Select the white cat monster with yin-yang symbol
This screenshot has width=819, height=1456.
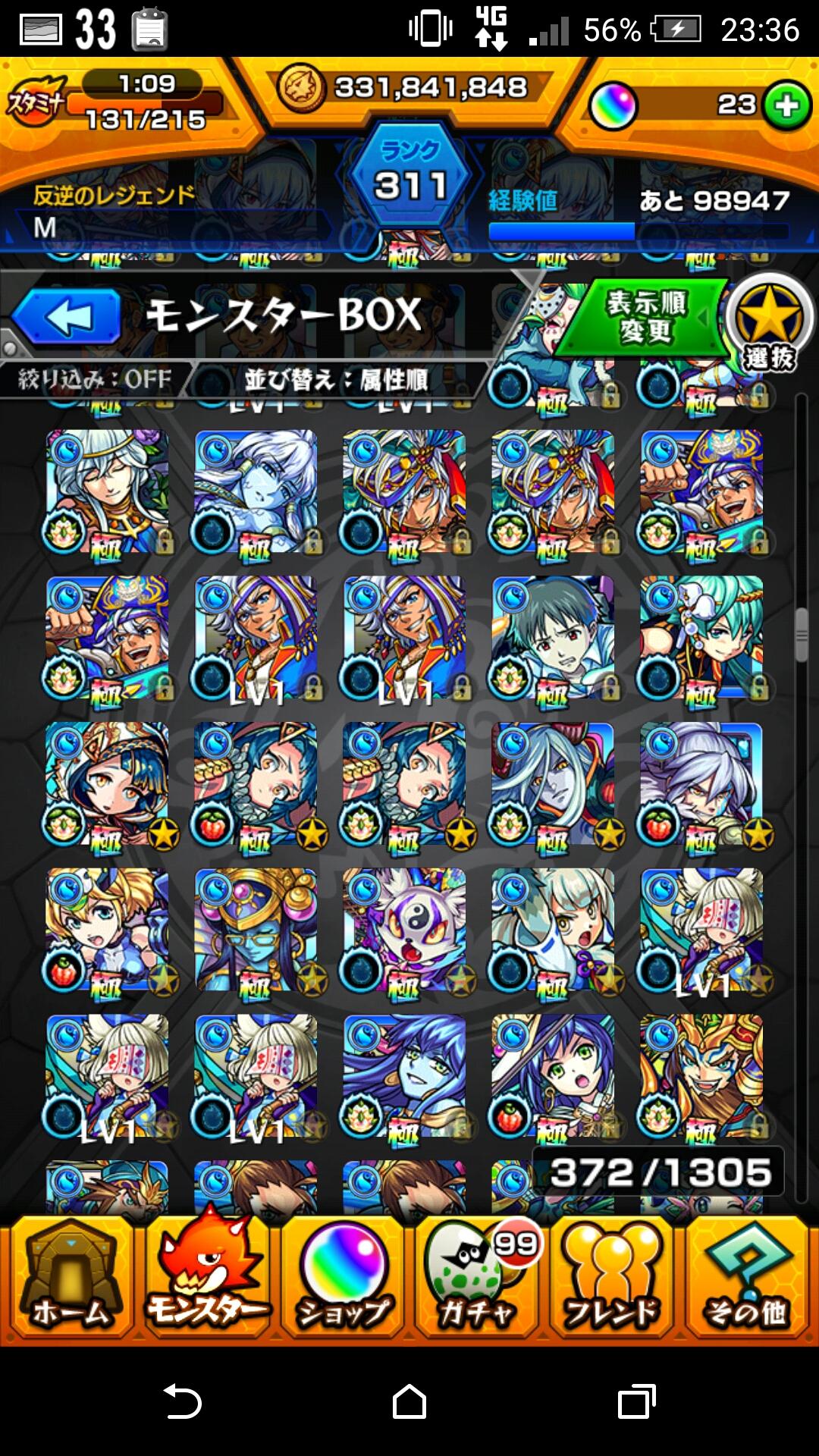pyautogui.click(x=404, y=930)
